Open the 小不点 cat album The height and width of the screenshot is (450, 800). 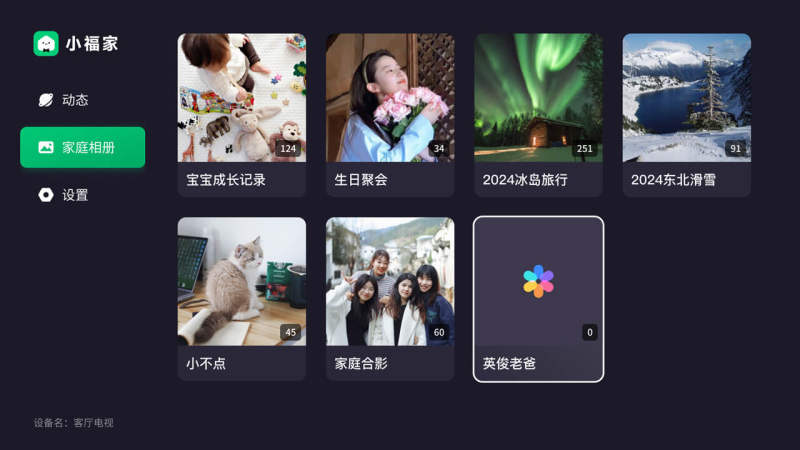[x=242, y=298]
